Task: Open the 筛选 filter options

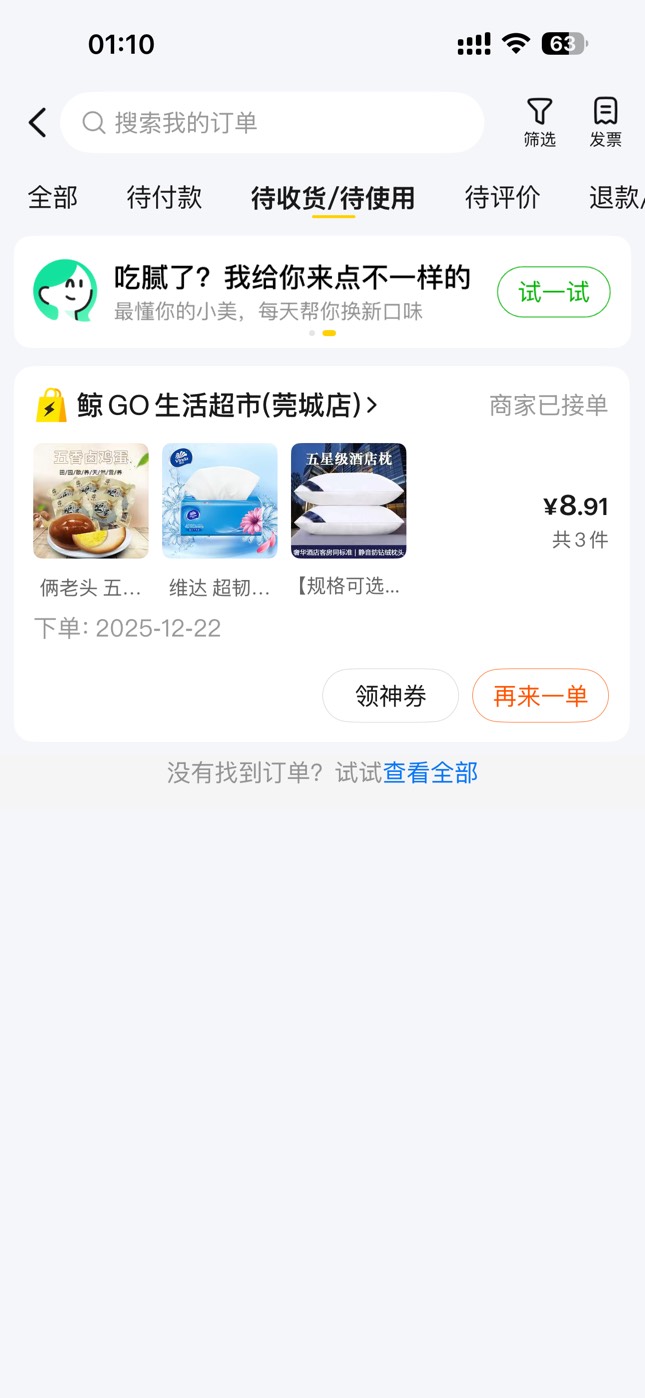Action: (x=539, y=123)
